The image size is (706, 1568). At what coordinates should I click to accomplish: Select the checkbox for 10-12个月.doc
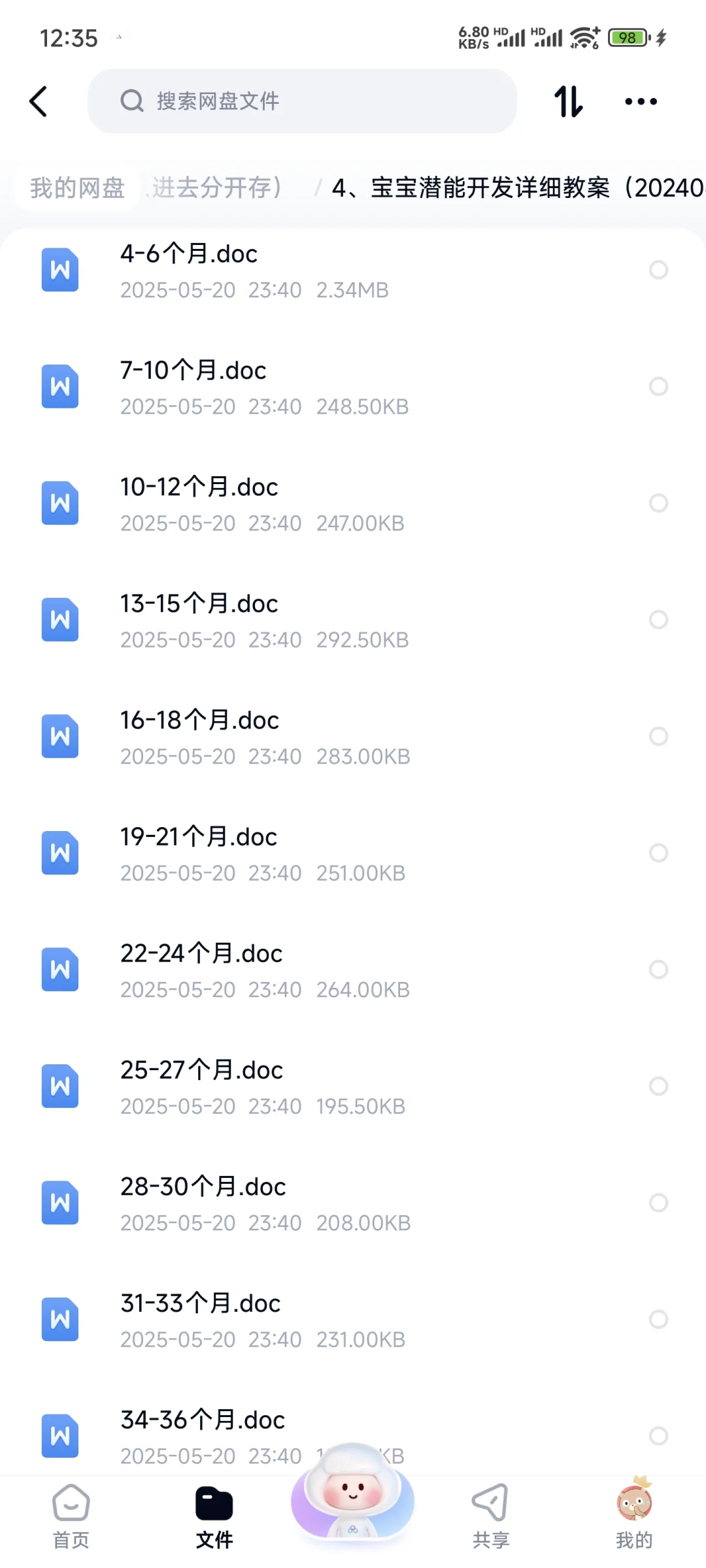click(658, 503)
